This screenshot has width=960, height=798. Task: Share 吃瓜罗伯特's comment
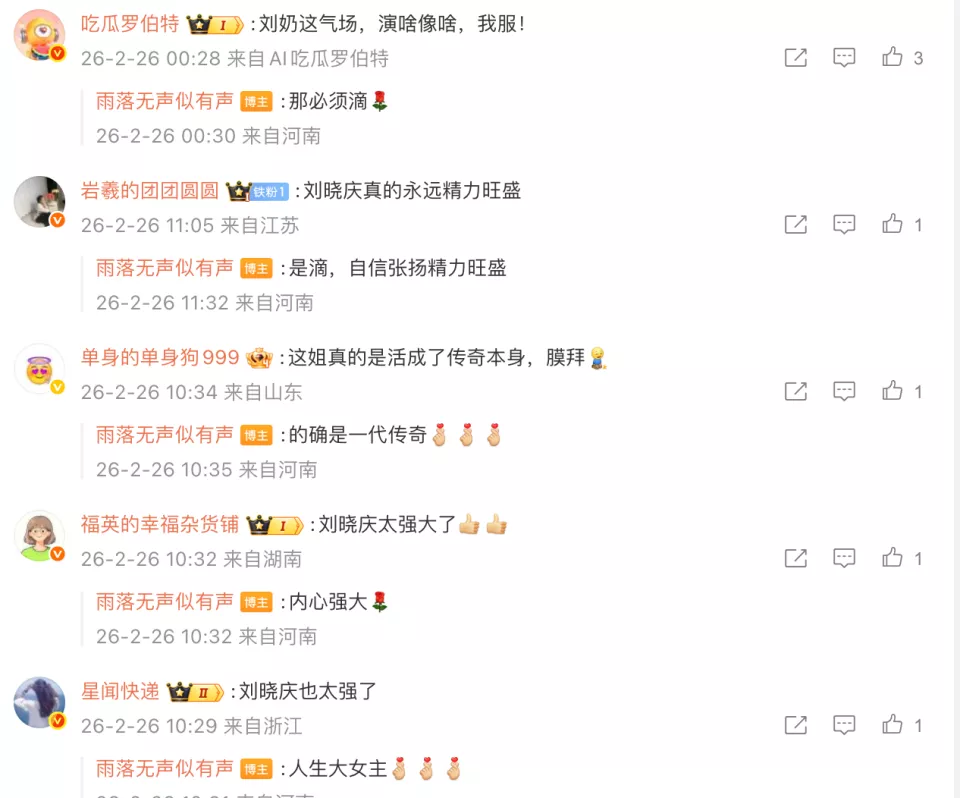[796, 57]
